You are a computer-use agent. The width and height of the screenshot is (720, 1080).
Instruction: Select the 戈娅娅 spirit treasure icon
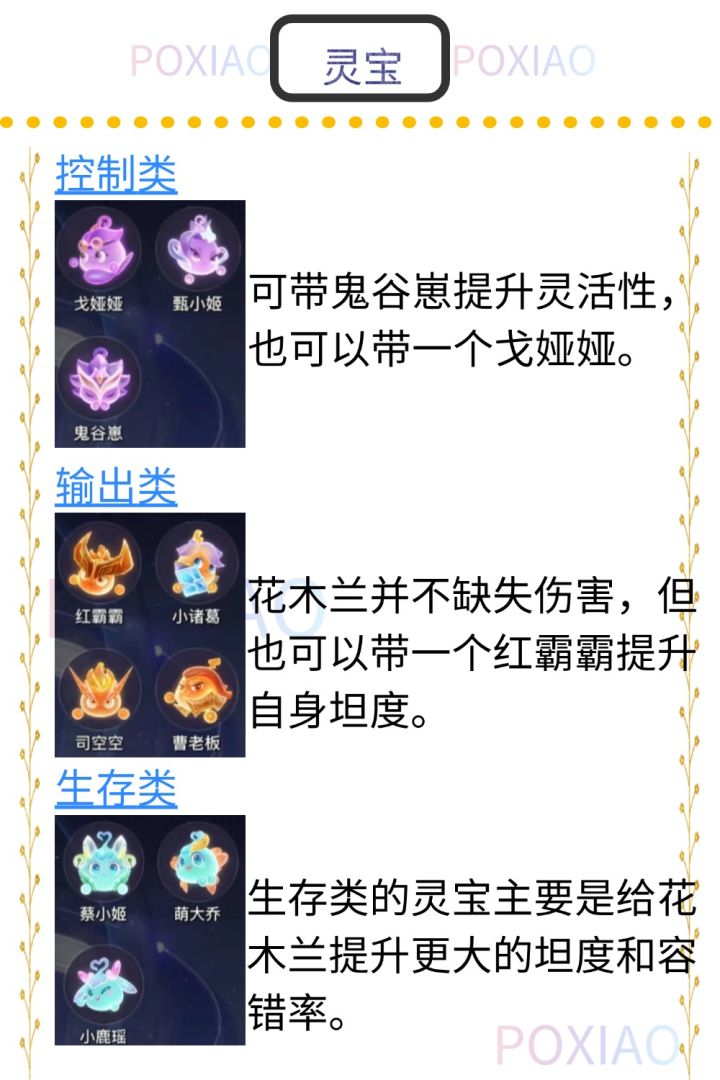click(97, 248)
